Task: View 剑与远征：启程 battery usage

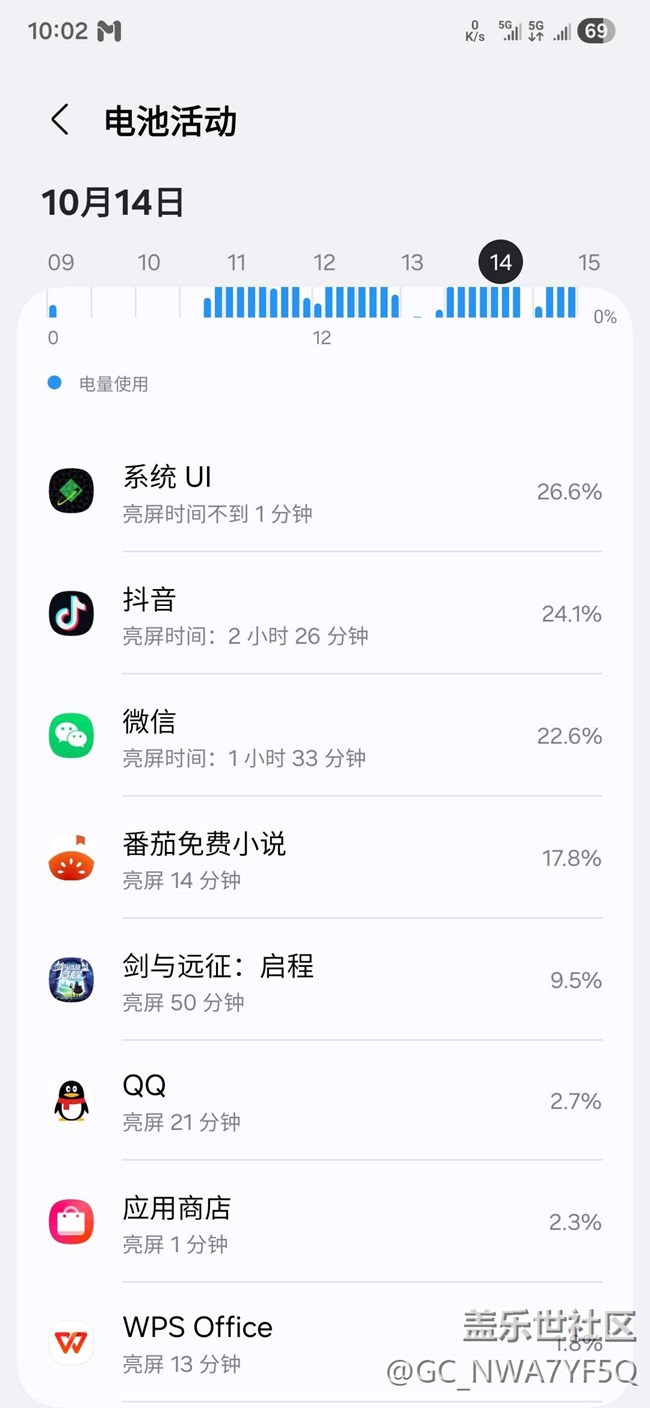Action: click(325, 980)
